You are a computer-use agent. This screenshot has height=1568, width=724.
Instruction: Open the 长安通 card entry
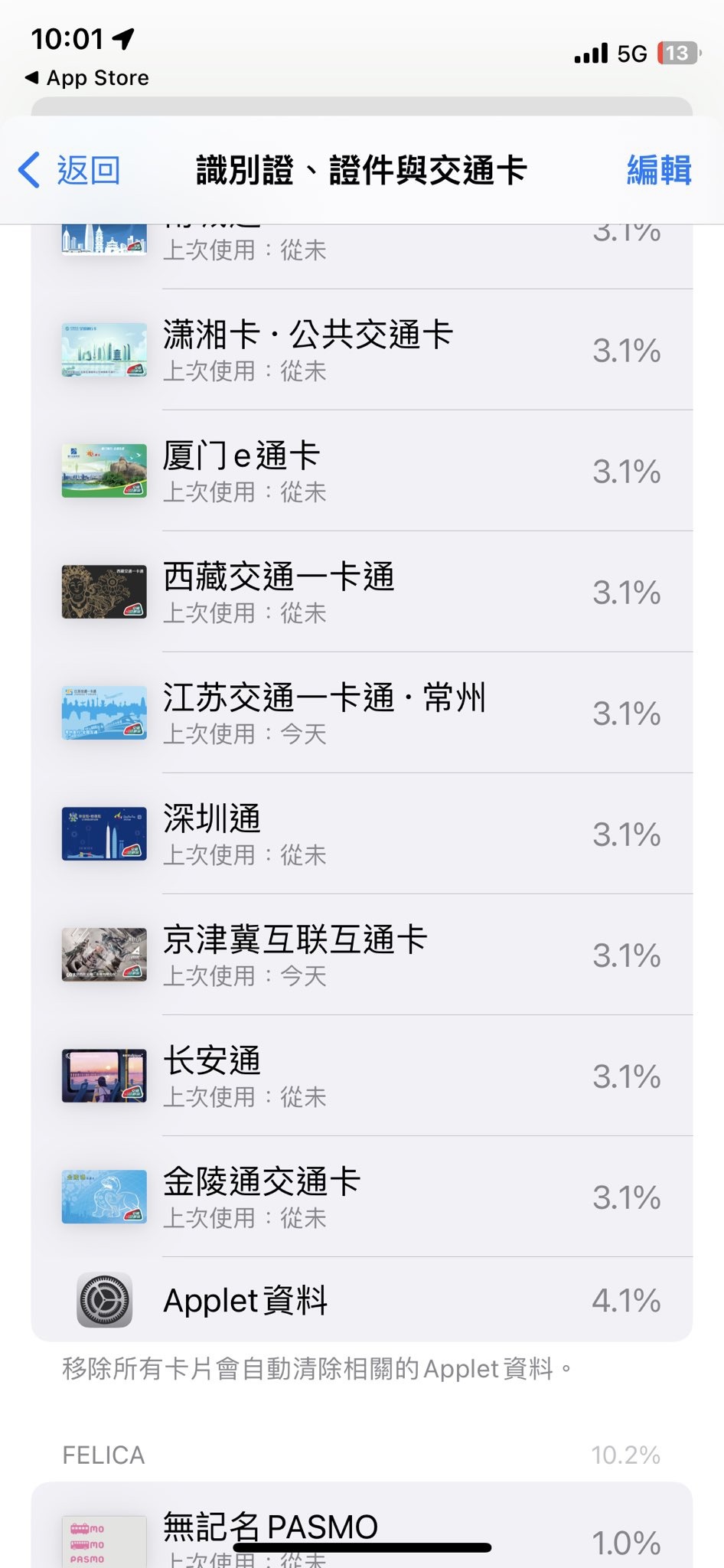[361, 1076]
